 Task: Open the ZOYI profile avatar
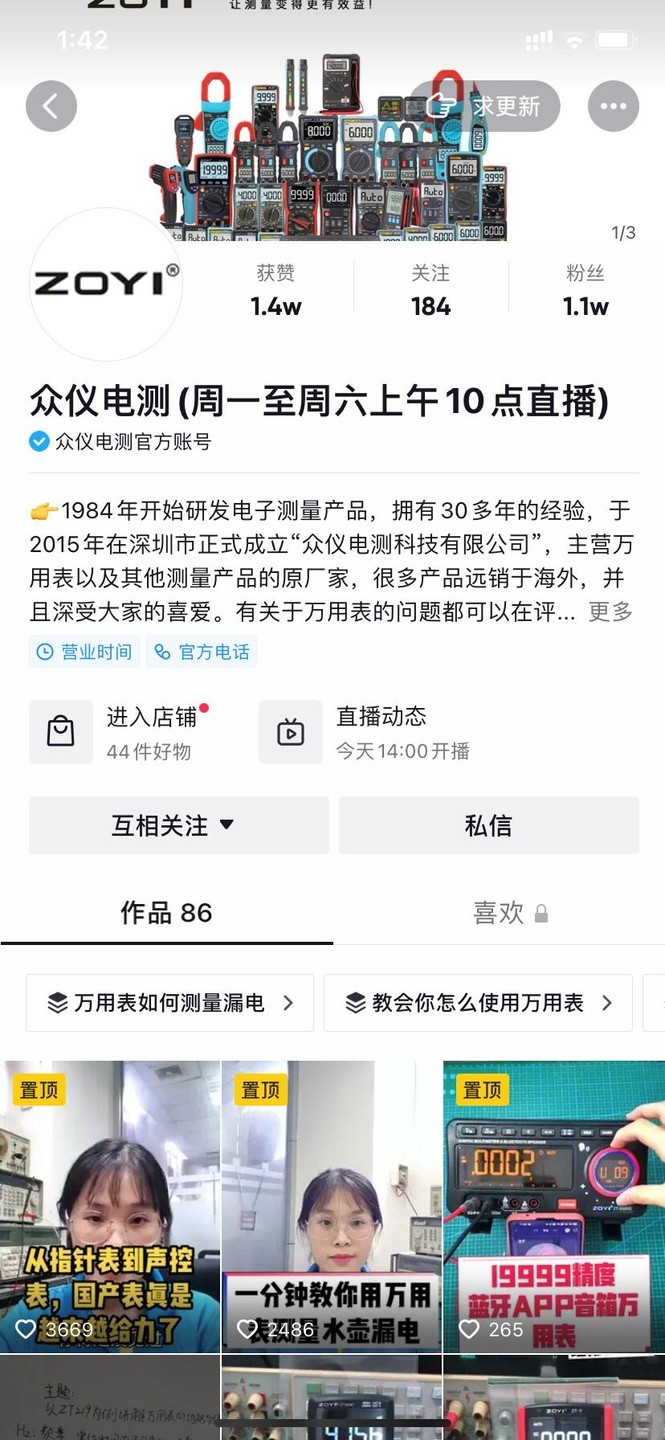click(x=106, y=284)
